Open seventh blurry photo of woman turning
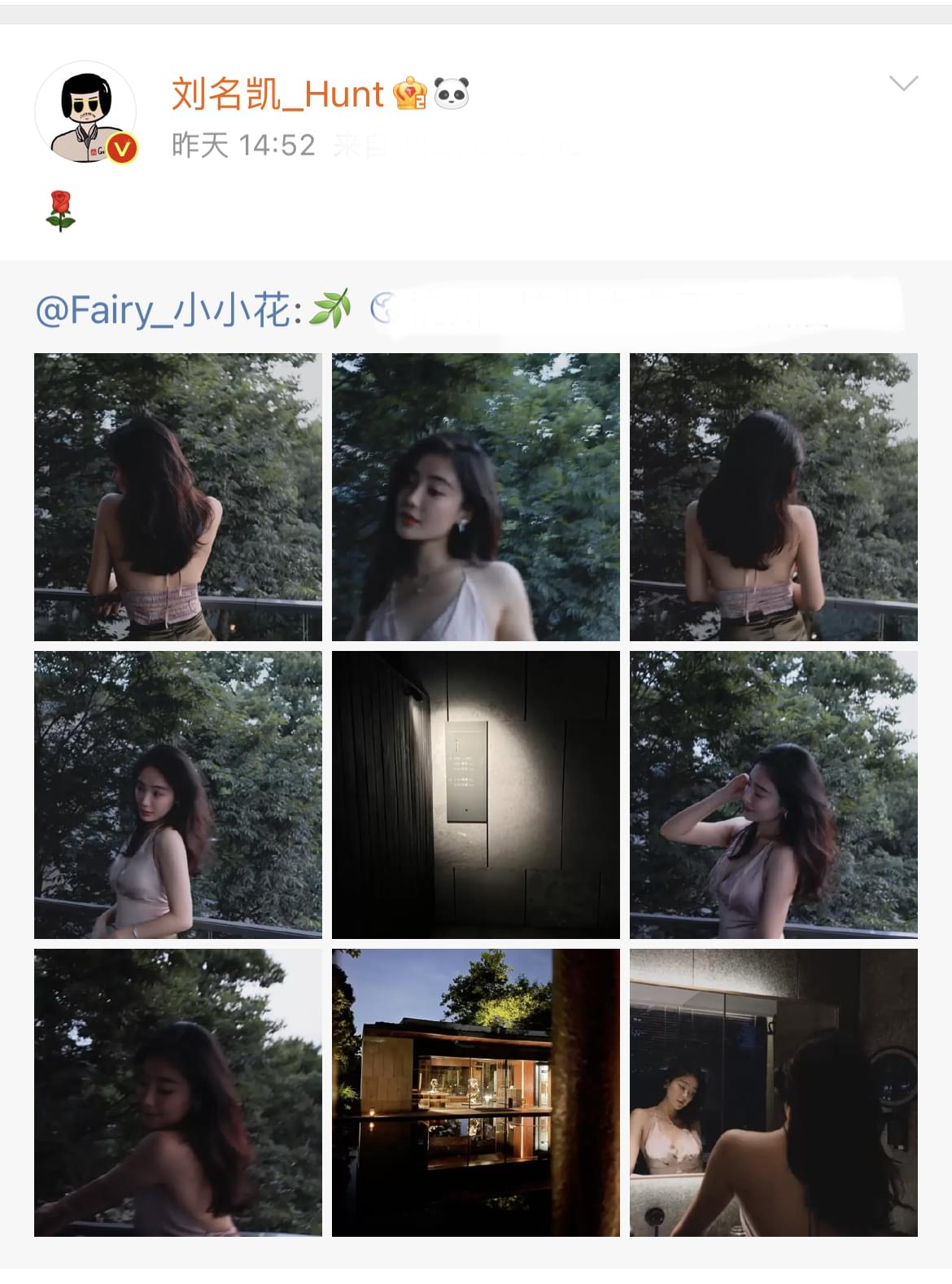This screenshot has height=1284, width=952. (x=178, y=1093)
